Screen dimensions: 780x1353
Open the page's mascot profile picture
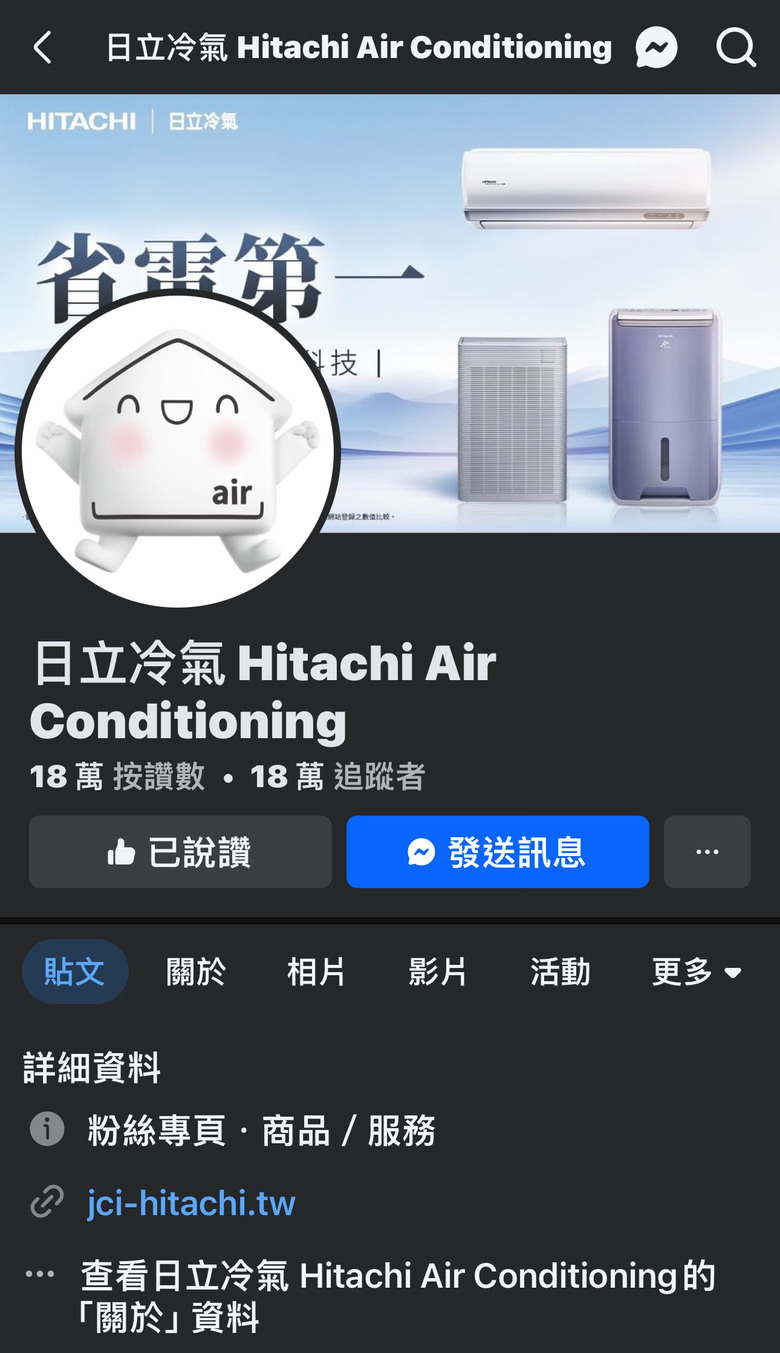(178, 450)
